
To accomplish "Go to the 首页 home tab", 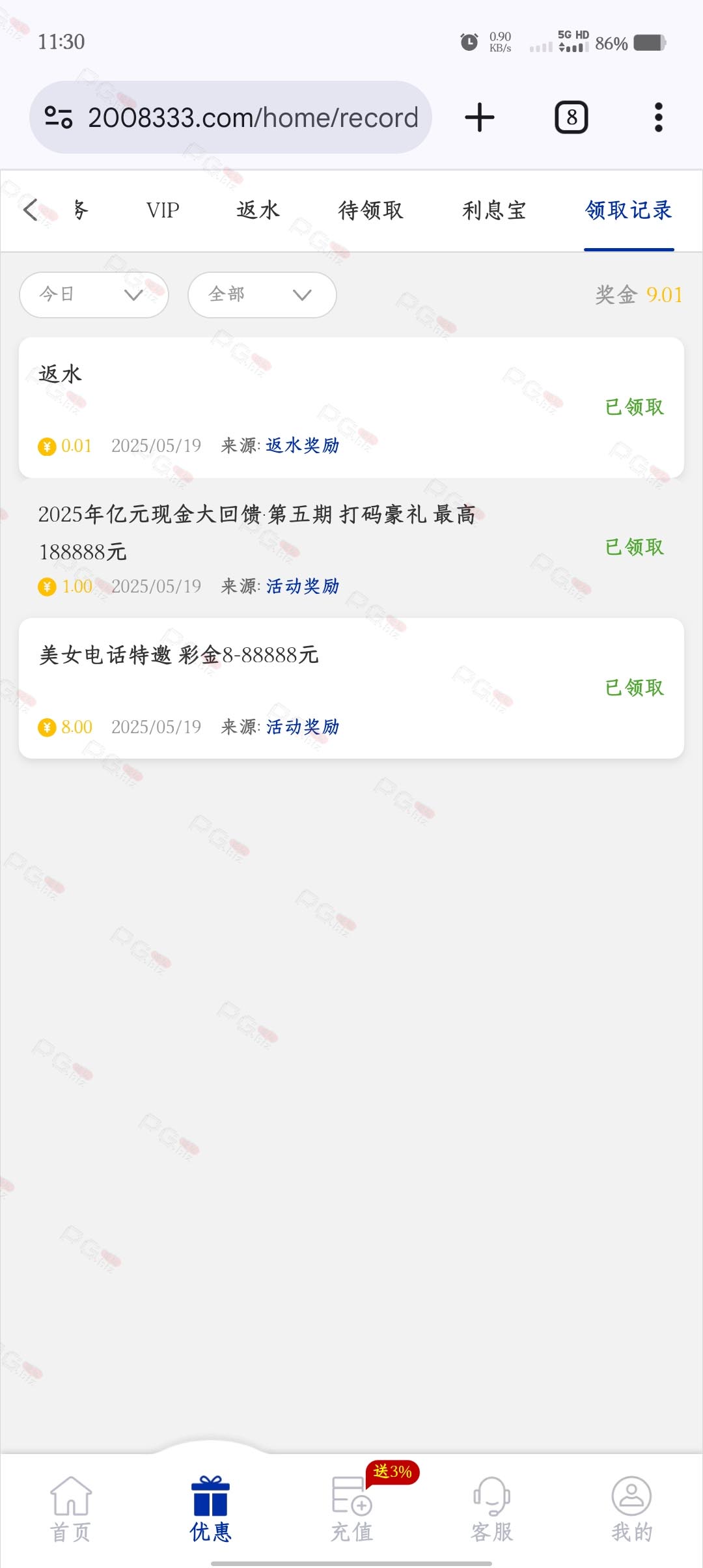I will click(x=70, y=1509).
